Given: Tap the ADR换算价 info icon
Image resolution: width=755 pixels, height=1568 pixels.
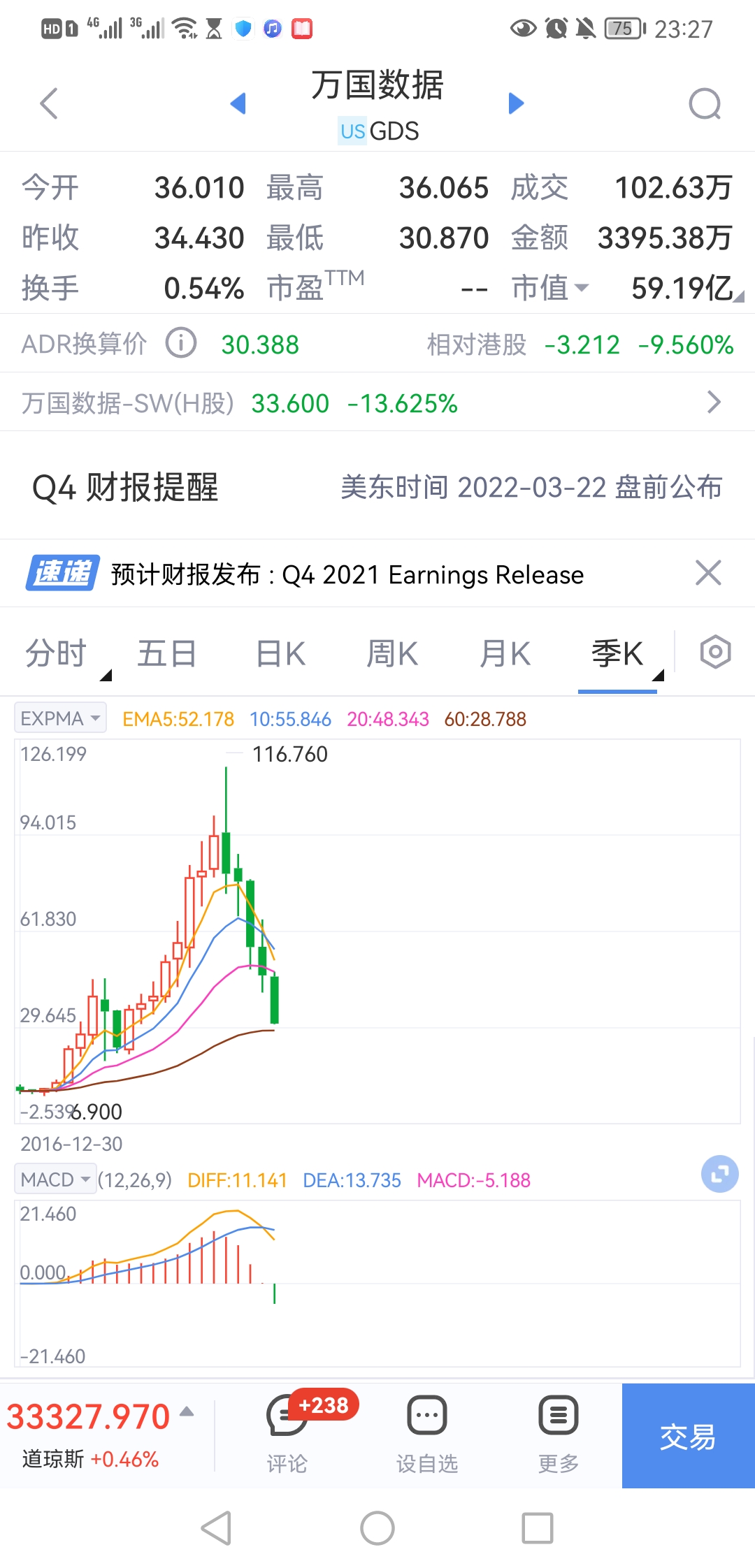Looking at the screenshot, I should tap(180, 344).
